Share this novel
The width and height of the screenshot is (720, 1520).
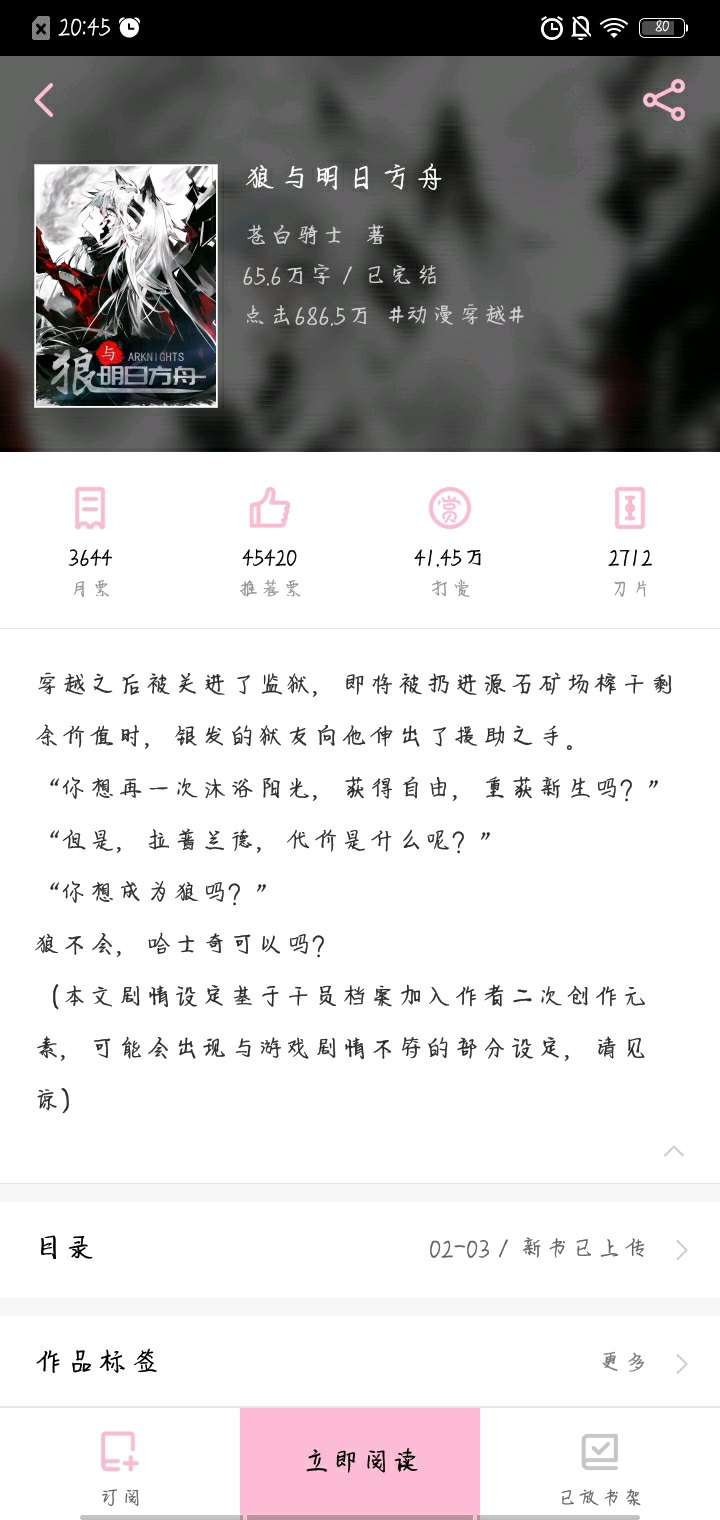(x=664, y=100)
